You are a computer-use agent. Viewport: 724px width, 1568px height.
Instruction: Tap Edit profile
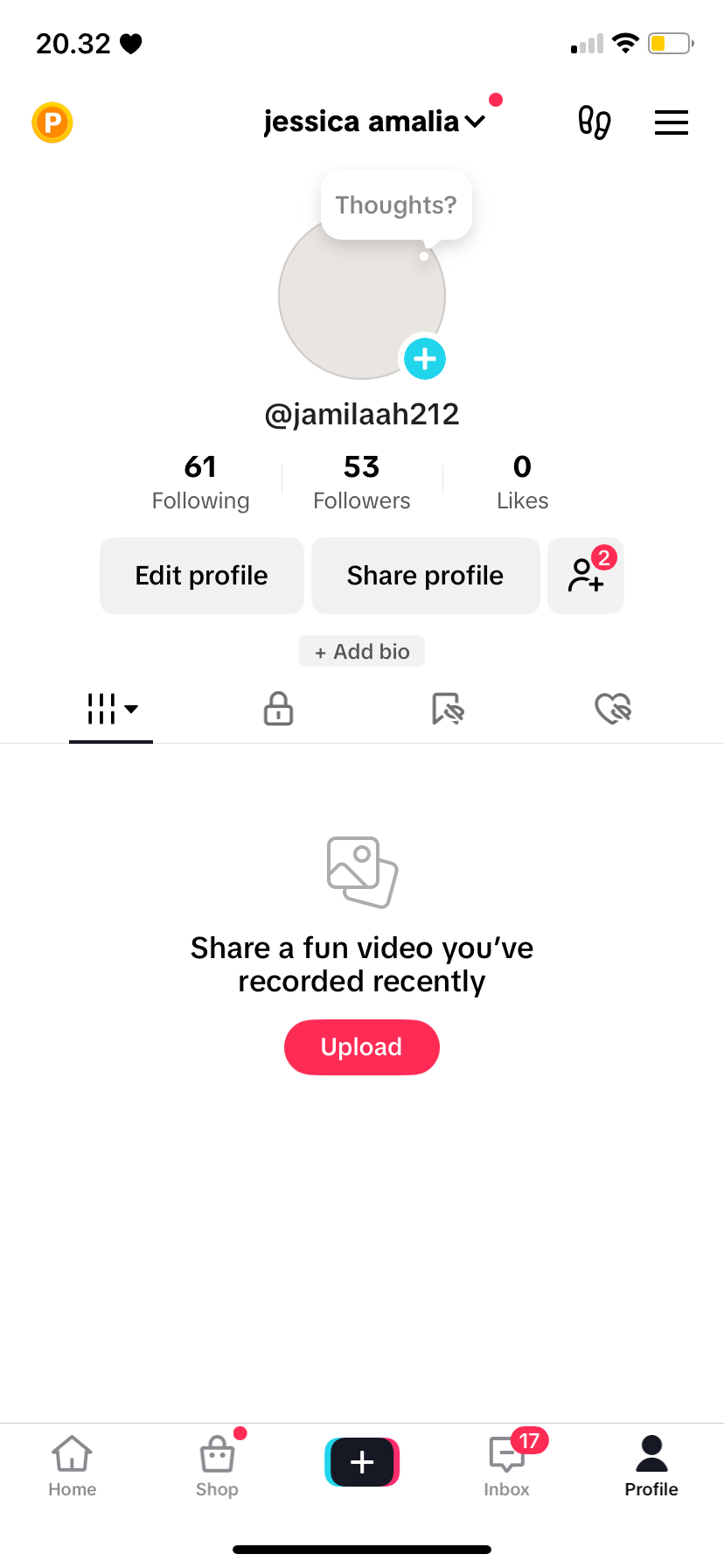[202, 576]
